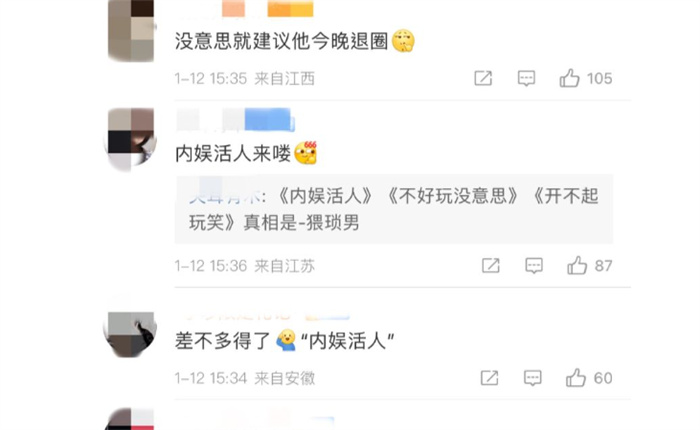The height and width of the screenshot is (430, 700).
Task: Share the comment from 江西
Action: [x=483, y=78]
